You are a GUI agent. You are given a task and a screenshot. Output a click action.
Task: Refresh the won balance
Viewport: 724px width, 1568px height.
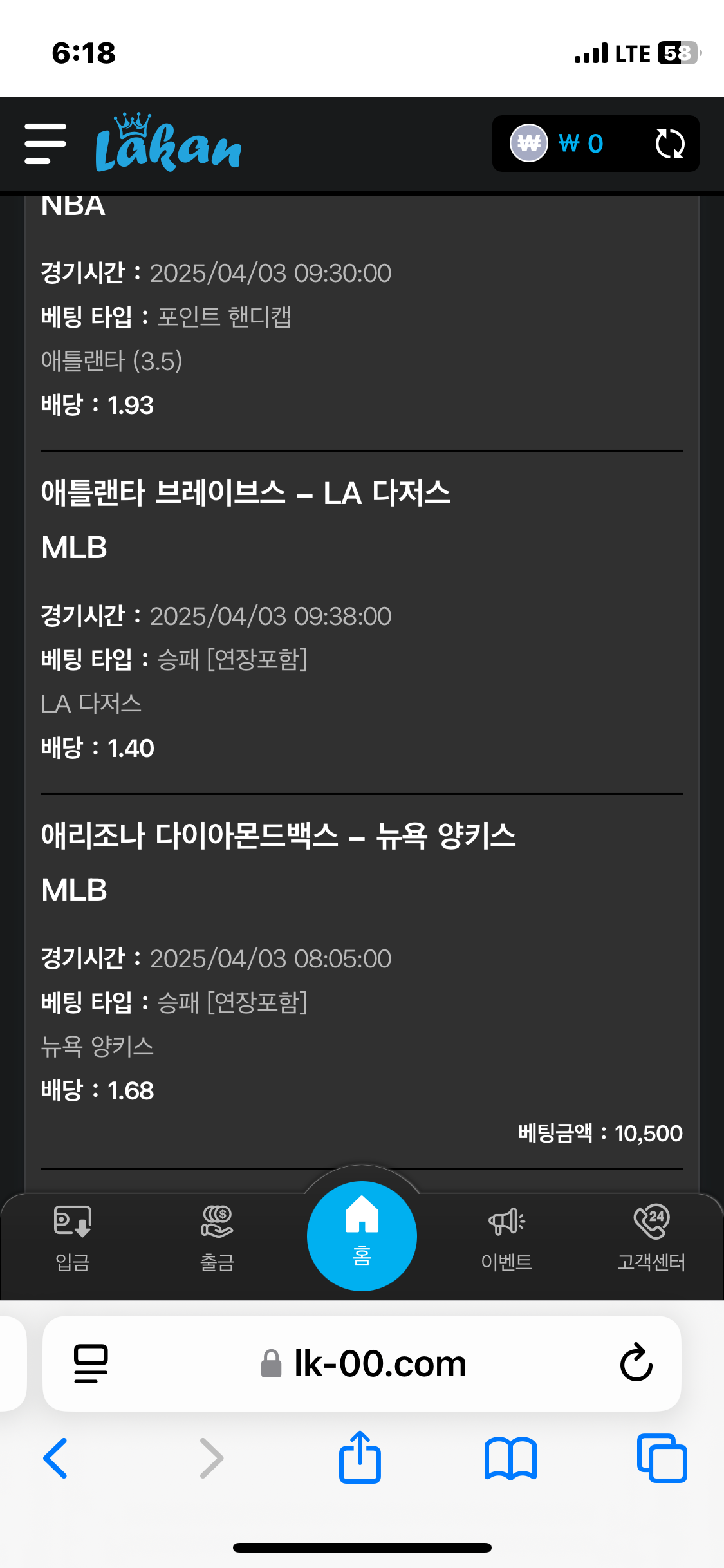pos(669,144)
